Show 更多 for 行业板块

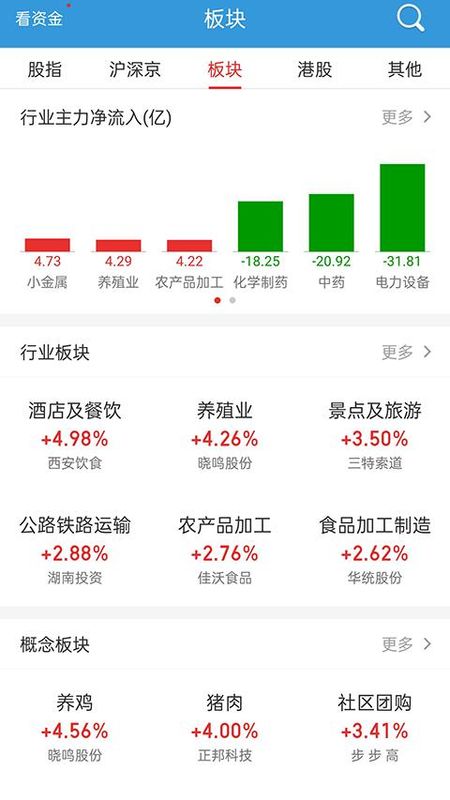[x=406, y=352]
